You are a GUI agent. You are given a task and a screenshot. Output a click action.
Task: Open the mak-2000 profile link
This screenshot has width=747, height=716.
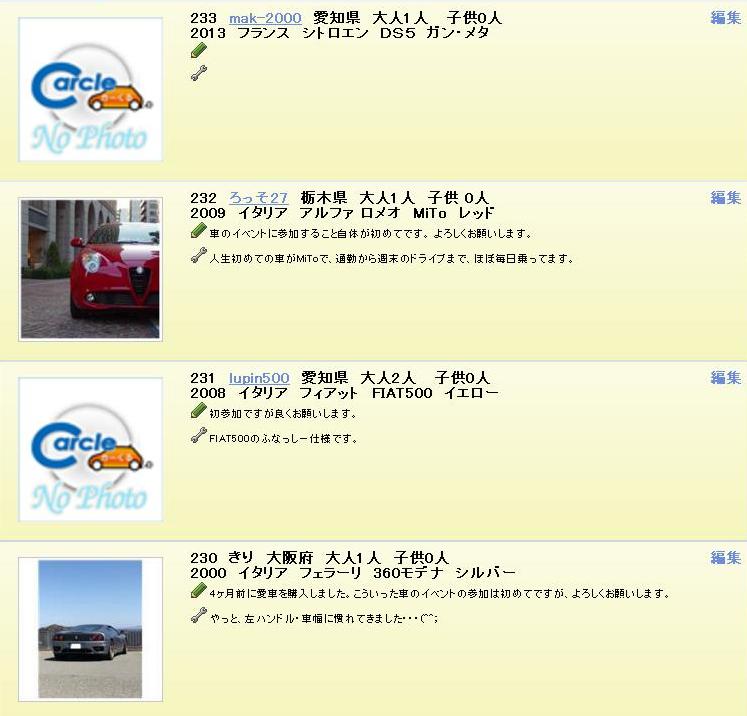coord(264,18)
